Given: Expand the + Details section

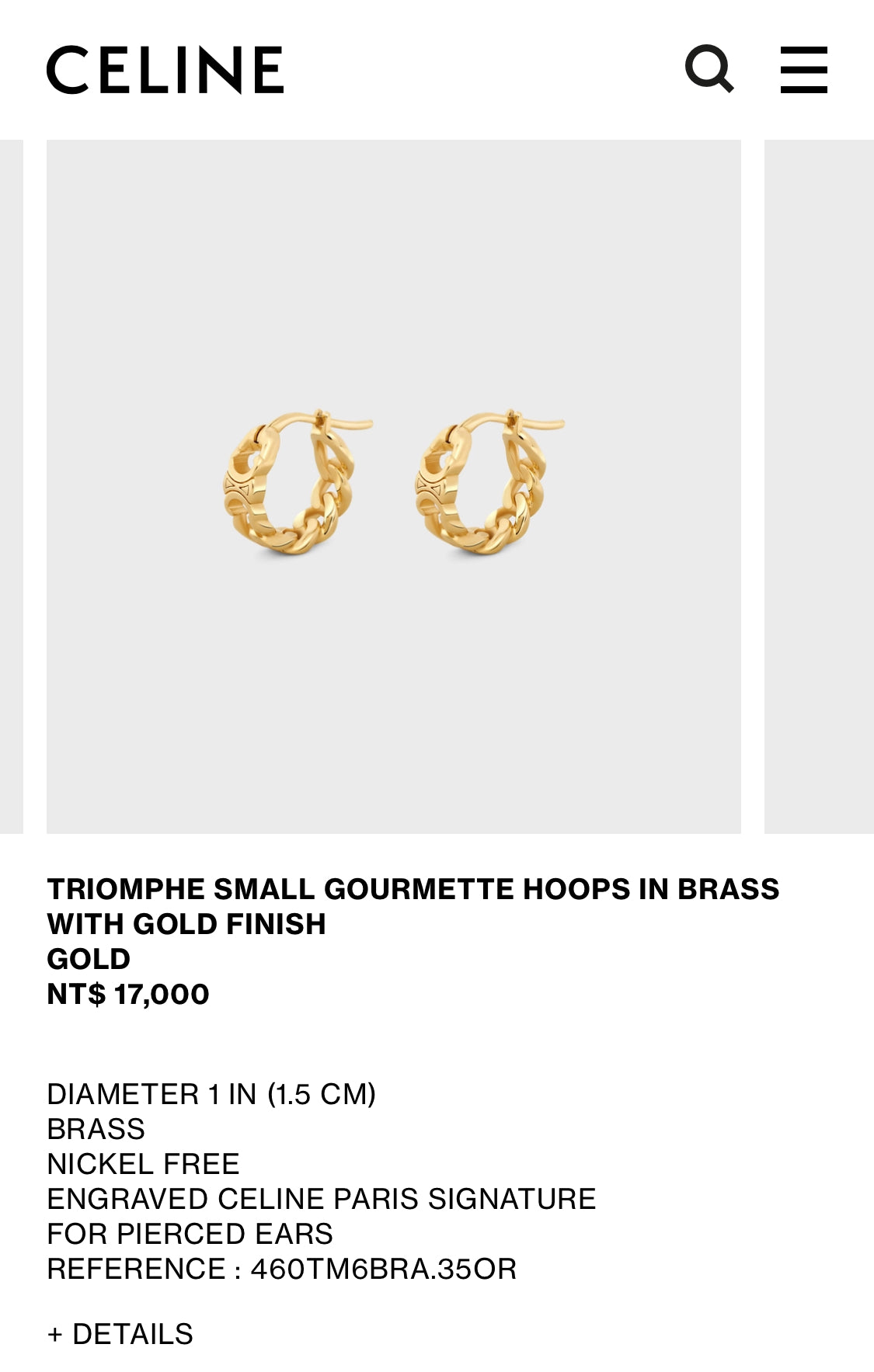Looking at the screenshot, I should 120,1334.
